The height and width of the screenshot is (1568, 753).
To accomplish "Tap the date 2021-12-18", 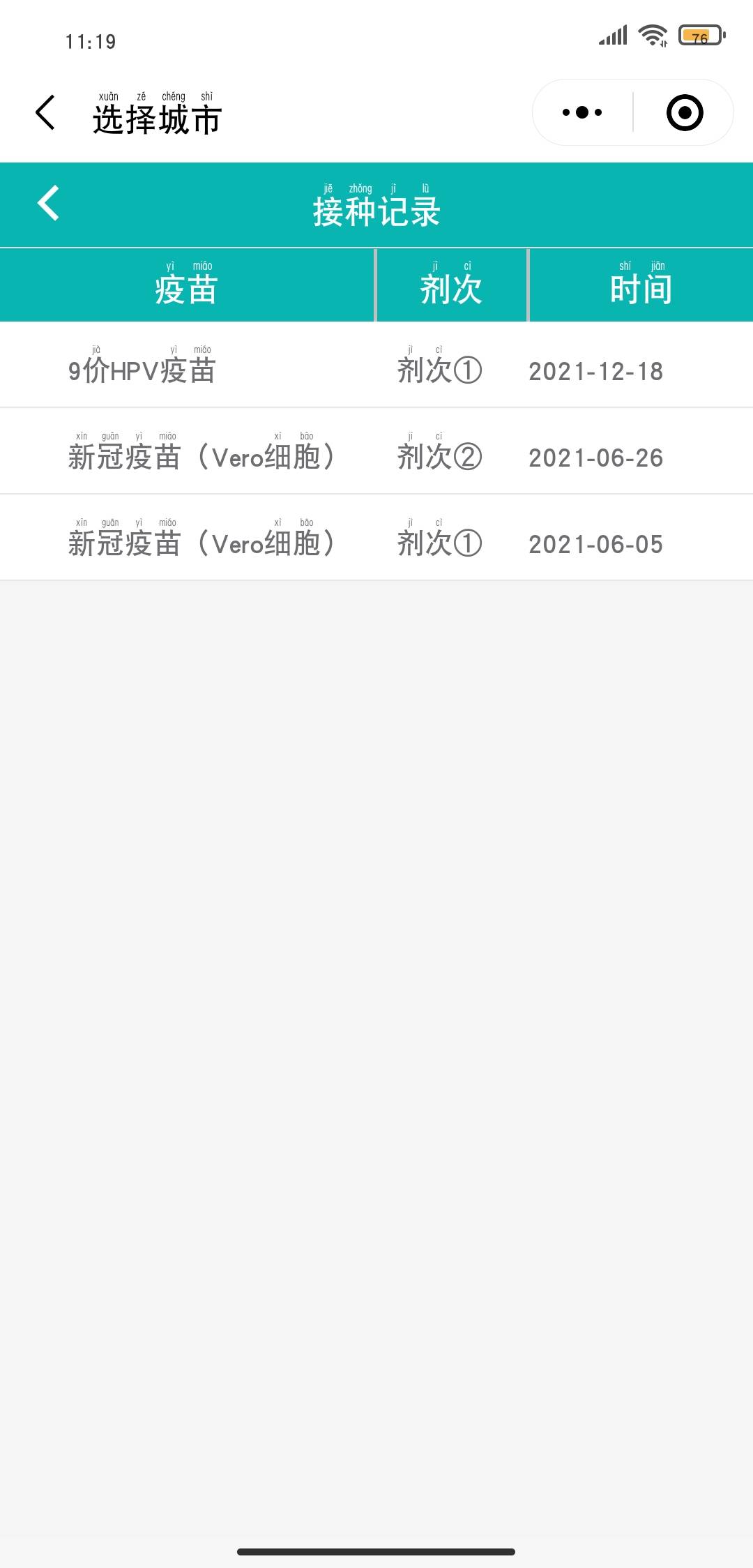I will click(x=595, y=371).
